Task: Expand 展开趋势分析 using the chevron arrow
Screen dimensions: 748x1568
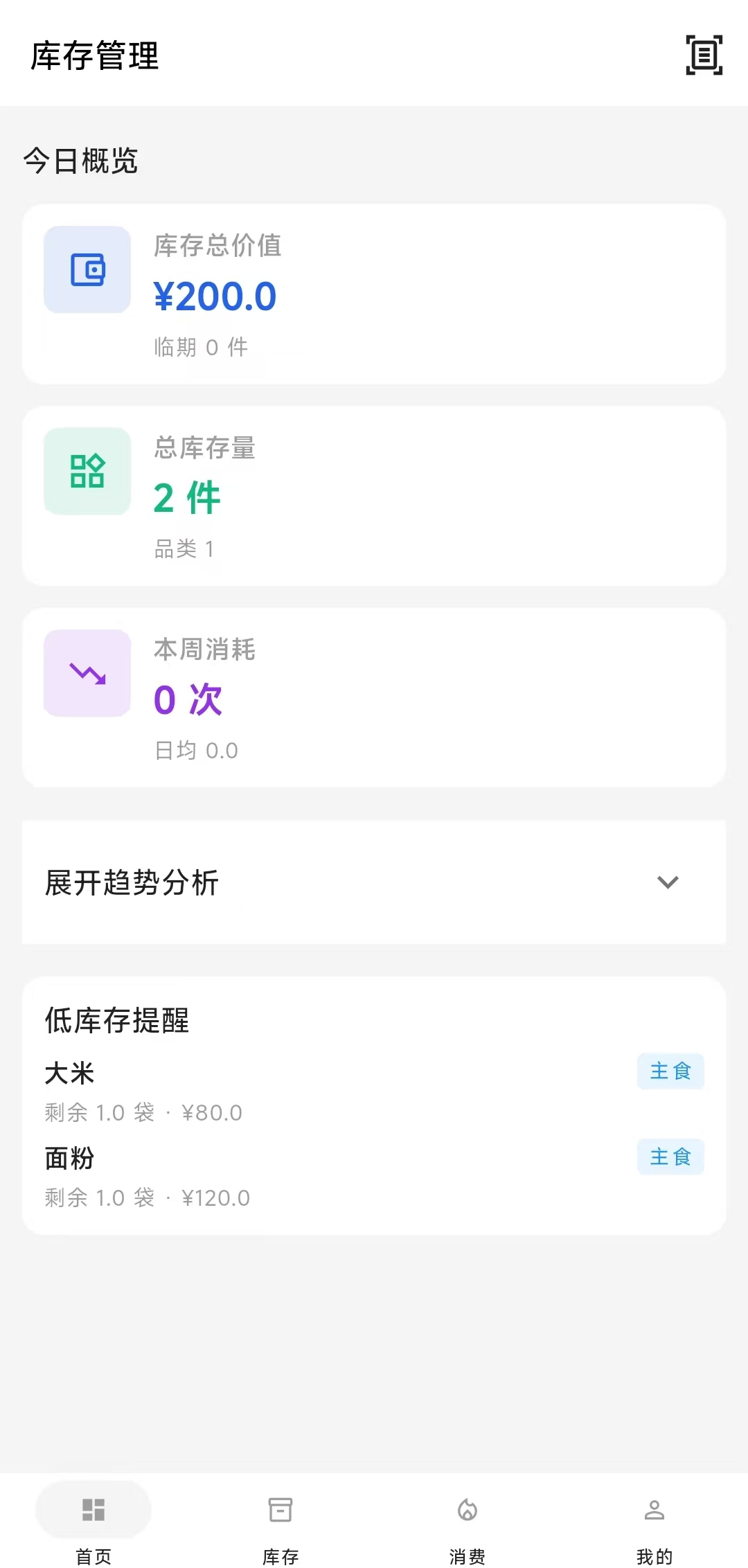Action: (x=668, y=883)
